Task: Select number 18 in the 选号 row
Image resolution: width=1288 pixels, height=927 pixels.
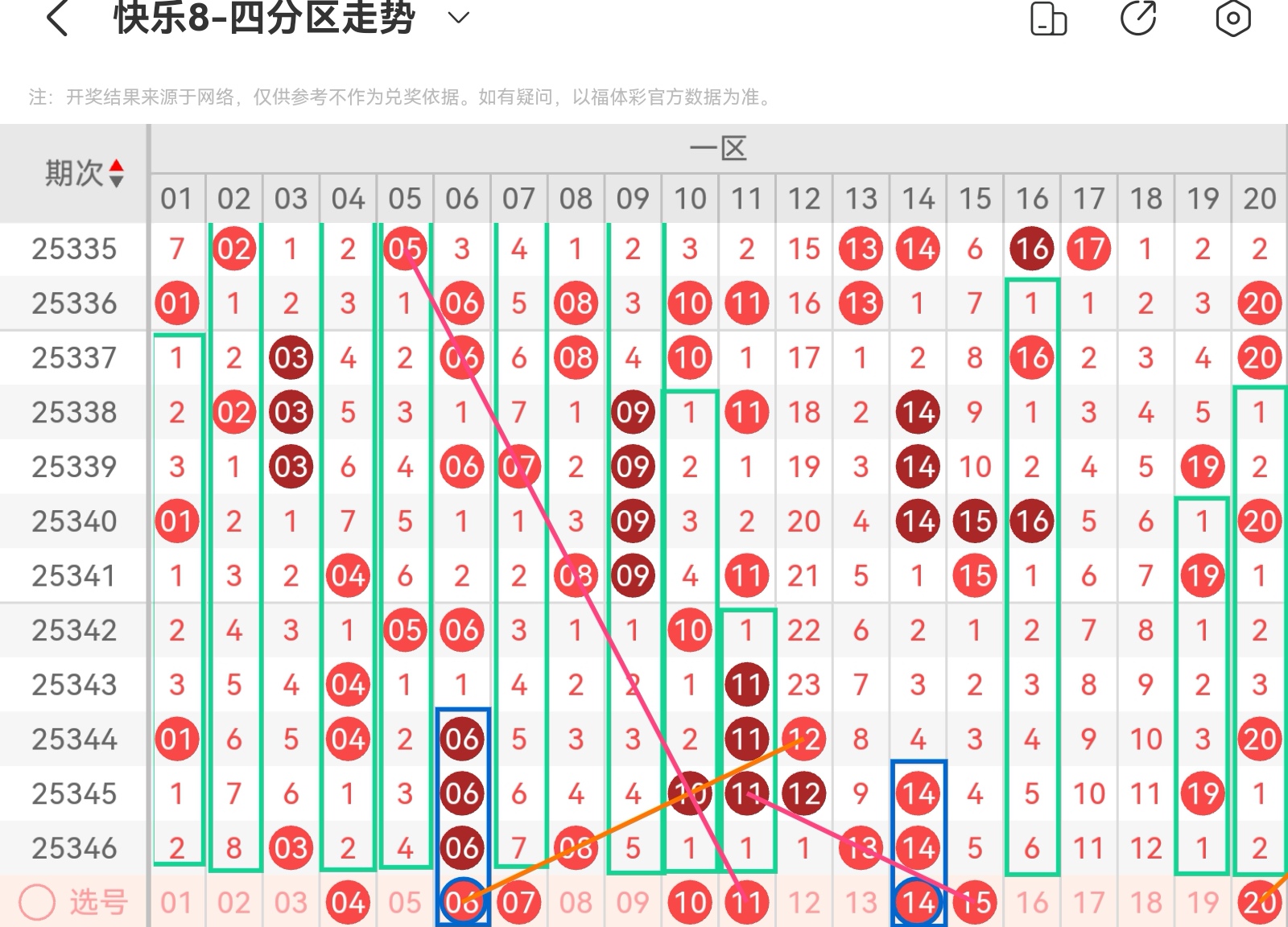Action: pos(1146,903)
